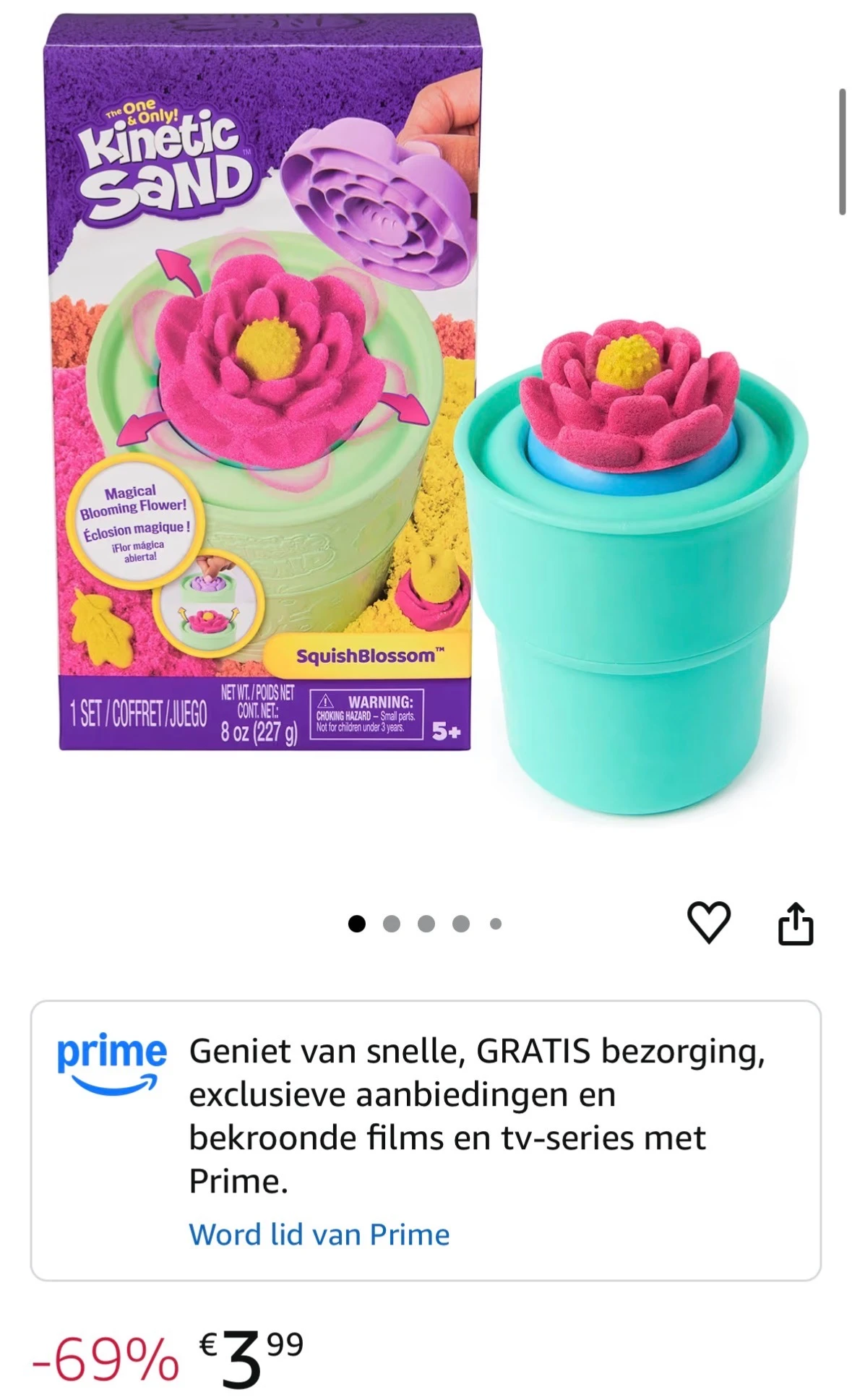The width and height of the screenshot is (852, 1400).
Task: Open 'Word lid van Prime' link
Action: [x=319, y=1234]
